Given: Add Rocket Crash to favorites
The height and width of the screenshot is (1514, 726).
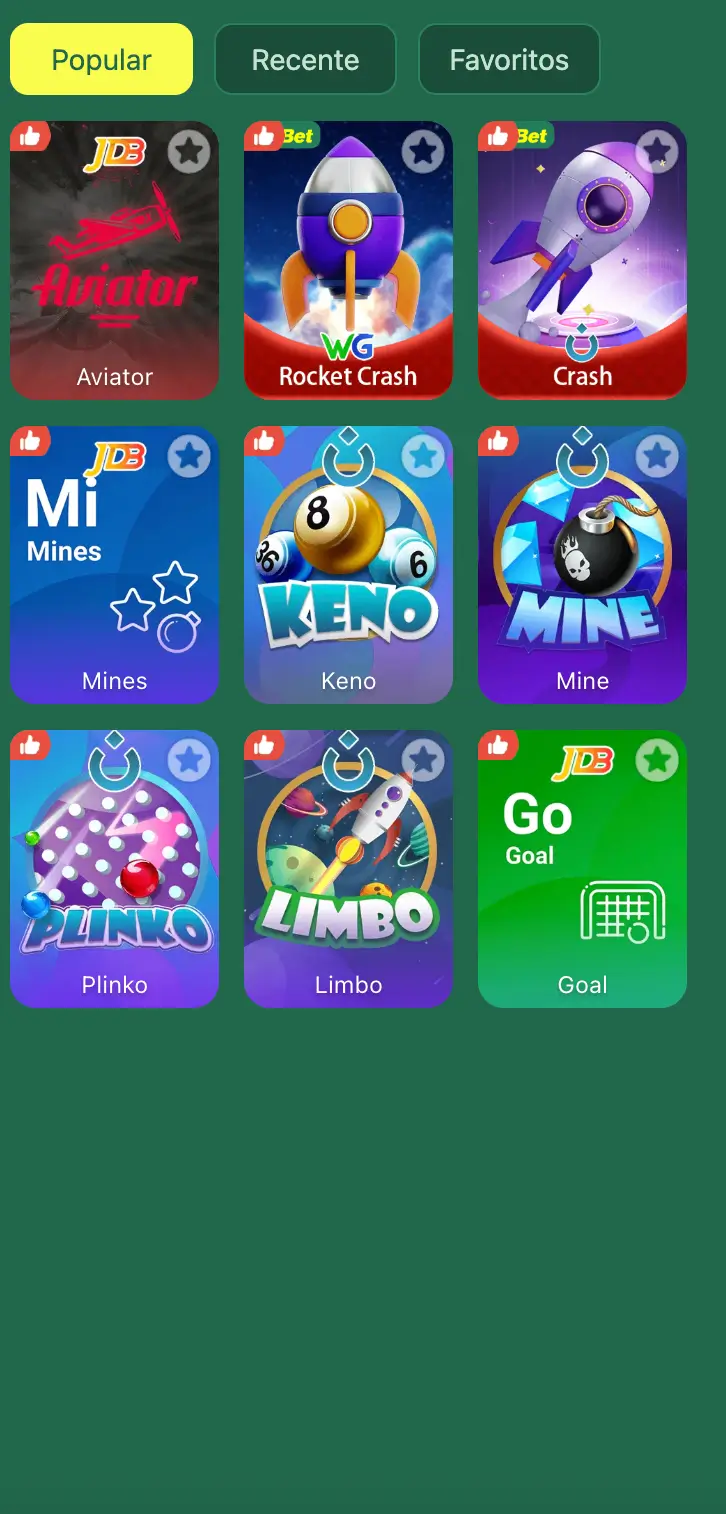Looking at the screenshot, I should 423,152.
